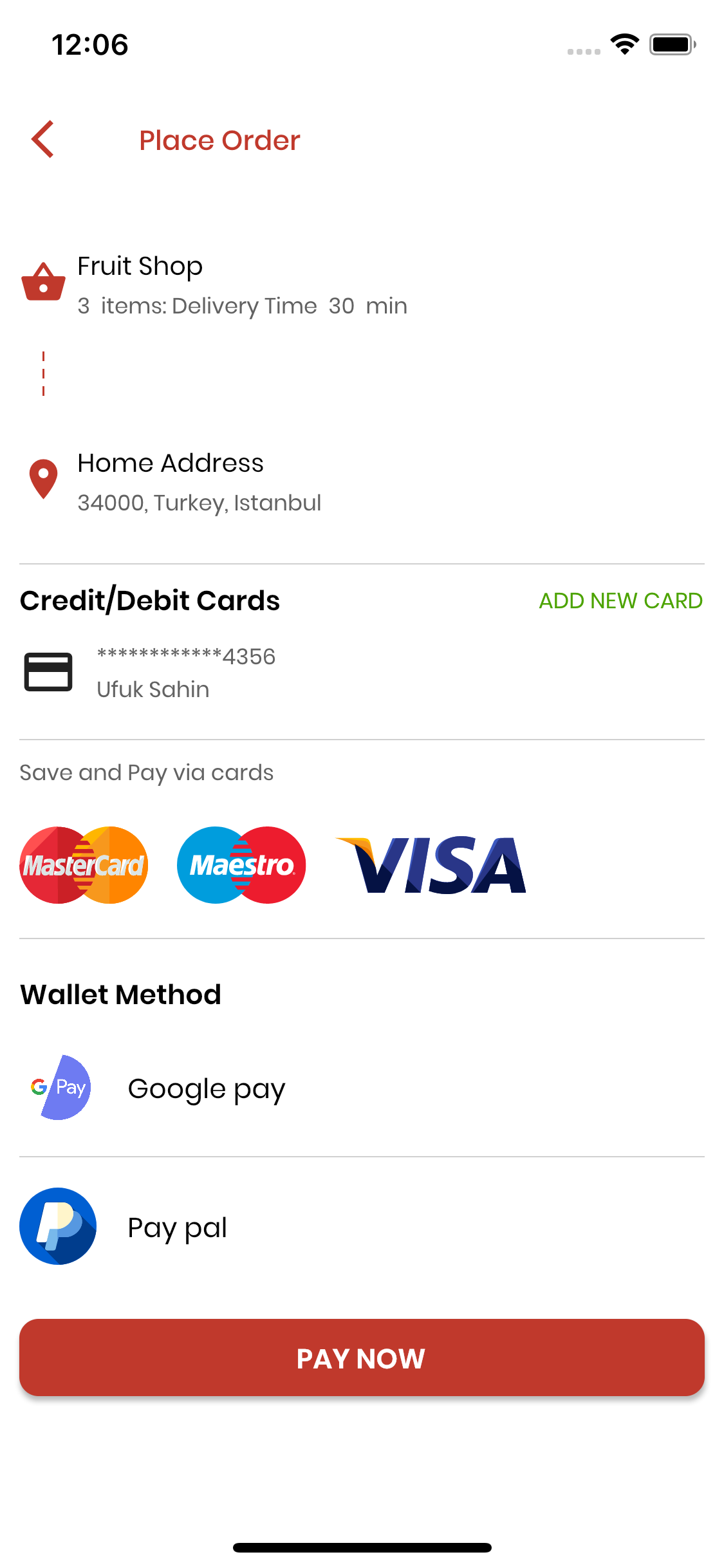Choose Google pay wallet method
The image size is (724, 1568).
pos(206,1088)
